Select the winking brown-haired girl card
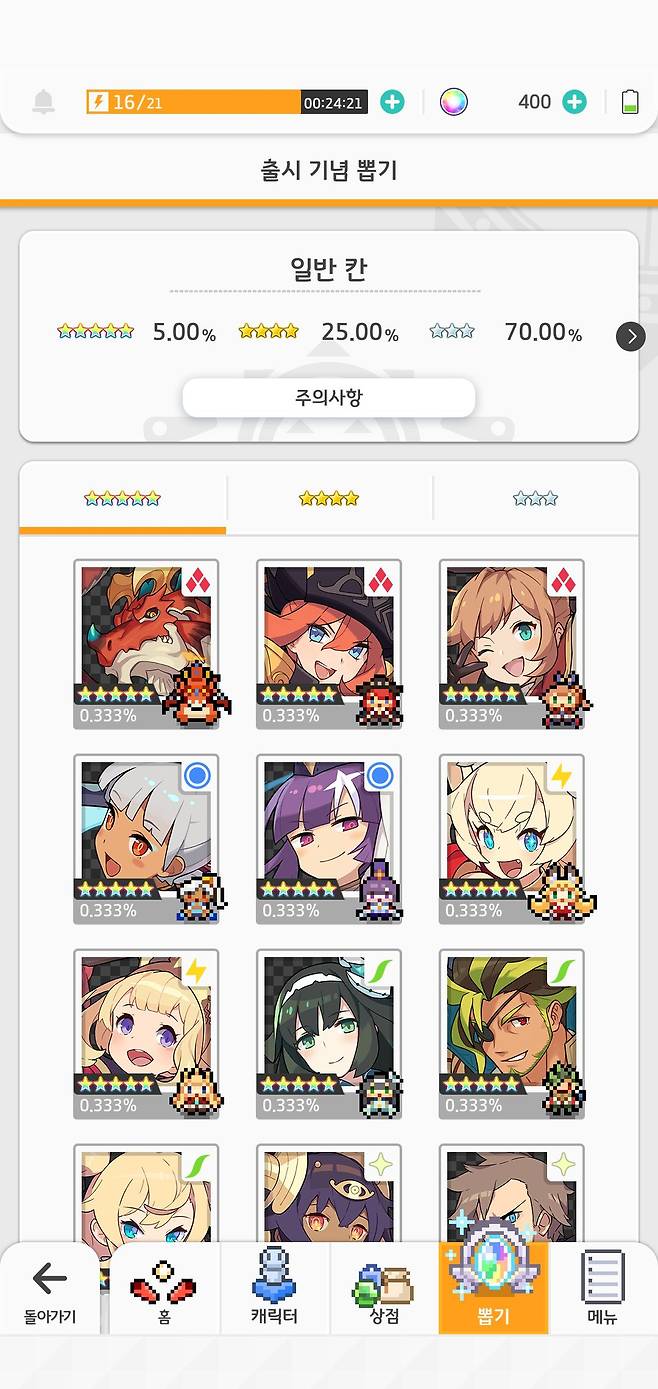Screen dimensions: 658x1389 511,643
